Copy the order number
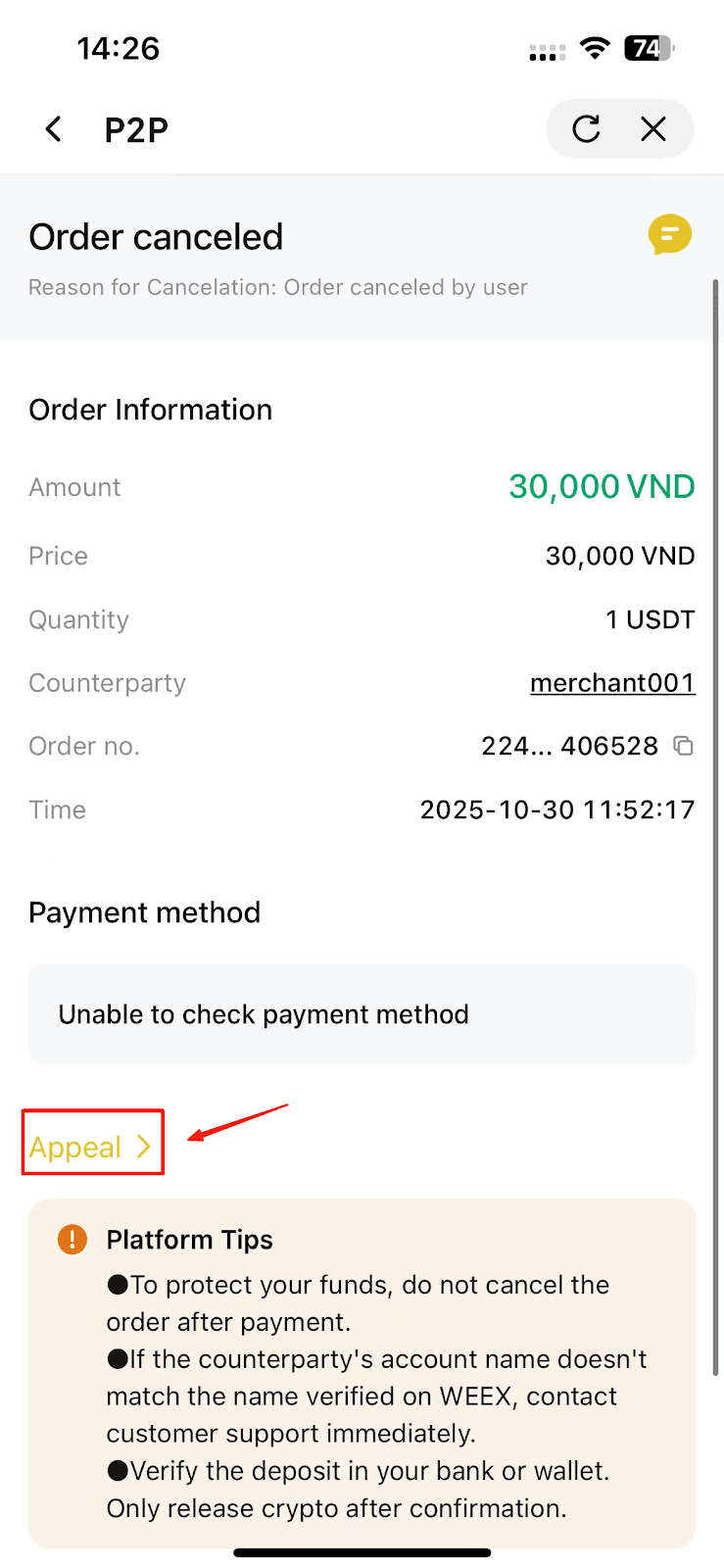724x1568 pixels. coord(684,746)
